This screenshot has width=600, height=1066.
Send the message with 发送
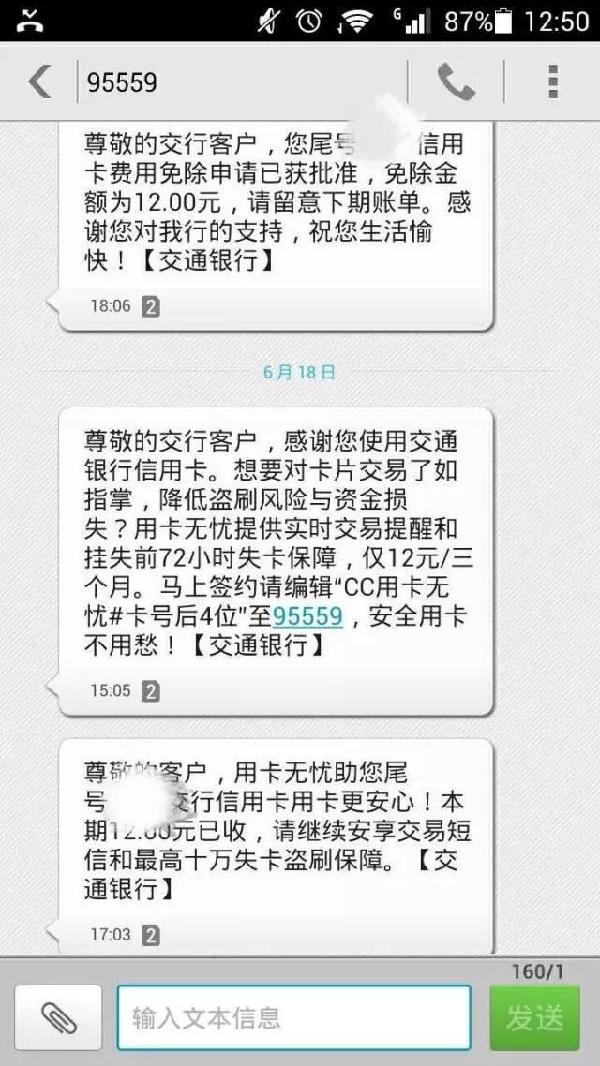click(x=535, y=1017)
